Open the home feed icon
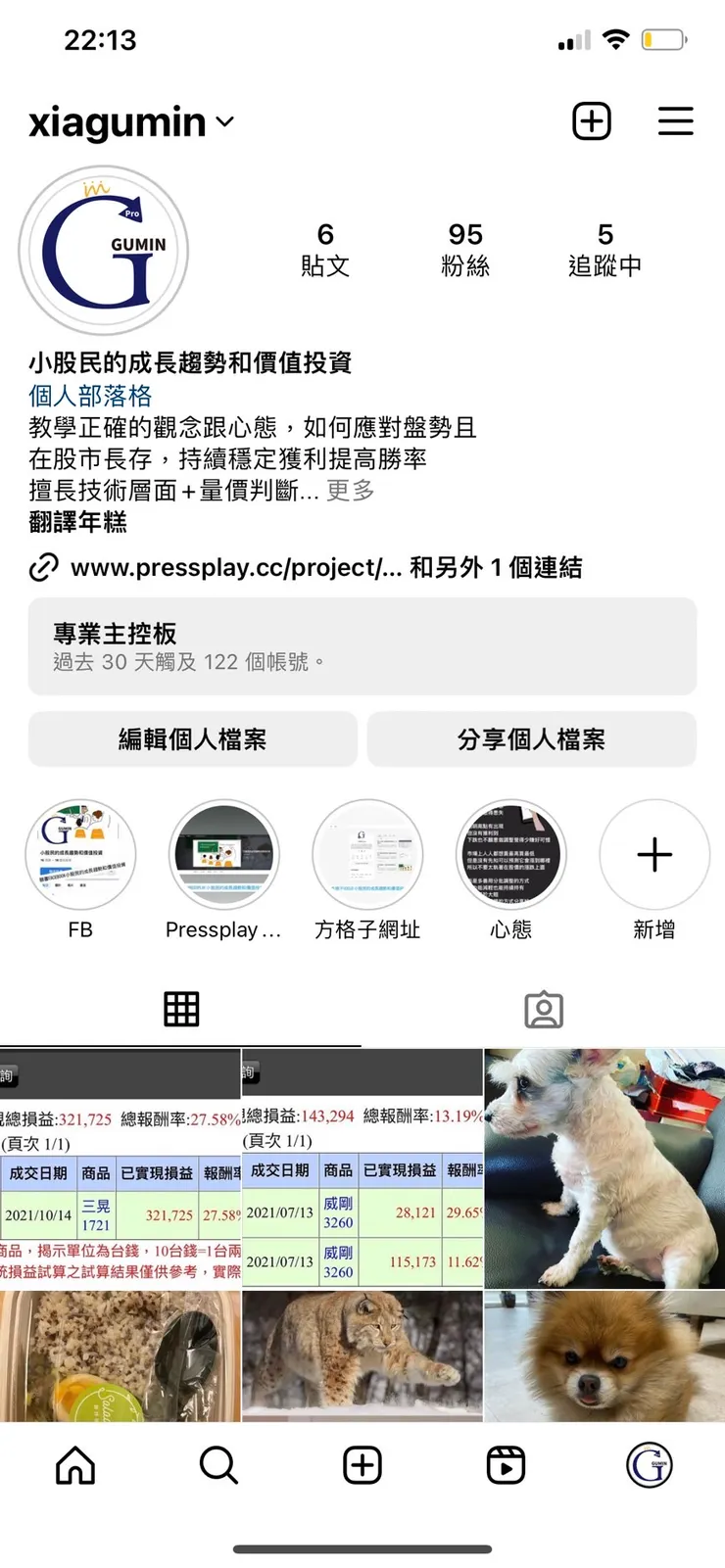The height and width of the screenshot is (1568, 725). (x=74, y=1465)
